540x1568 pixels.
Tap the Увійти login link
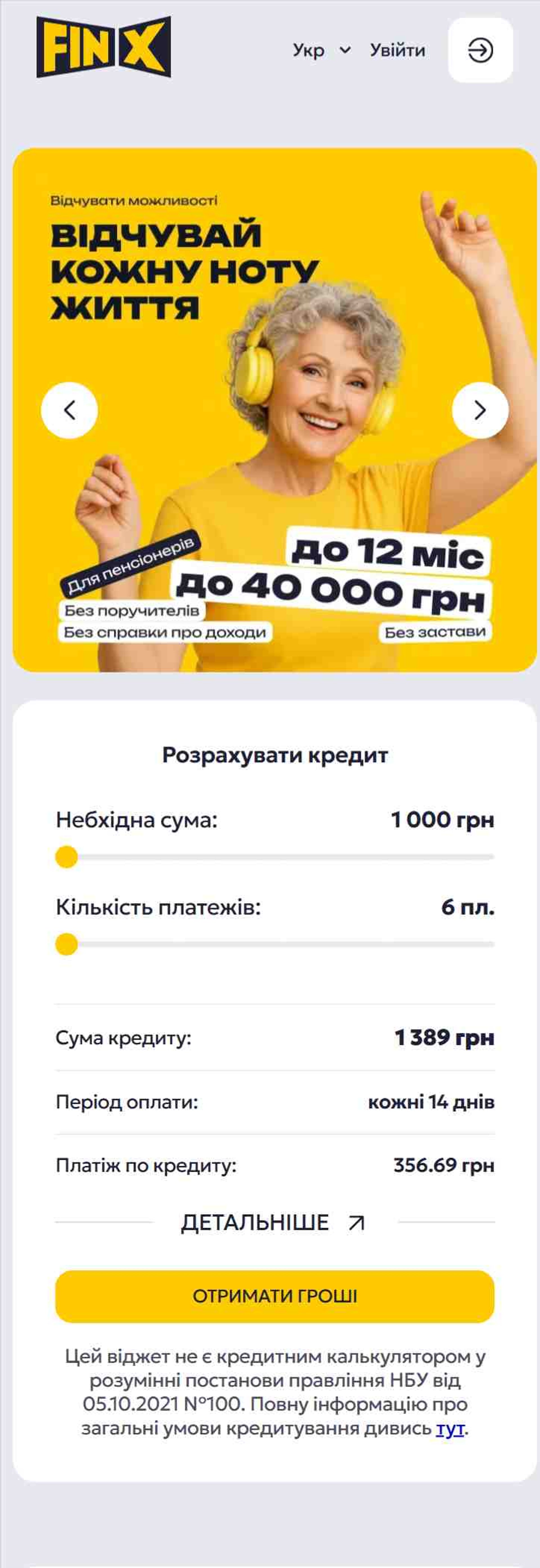(397, 50)
